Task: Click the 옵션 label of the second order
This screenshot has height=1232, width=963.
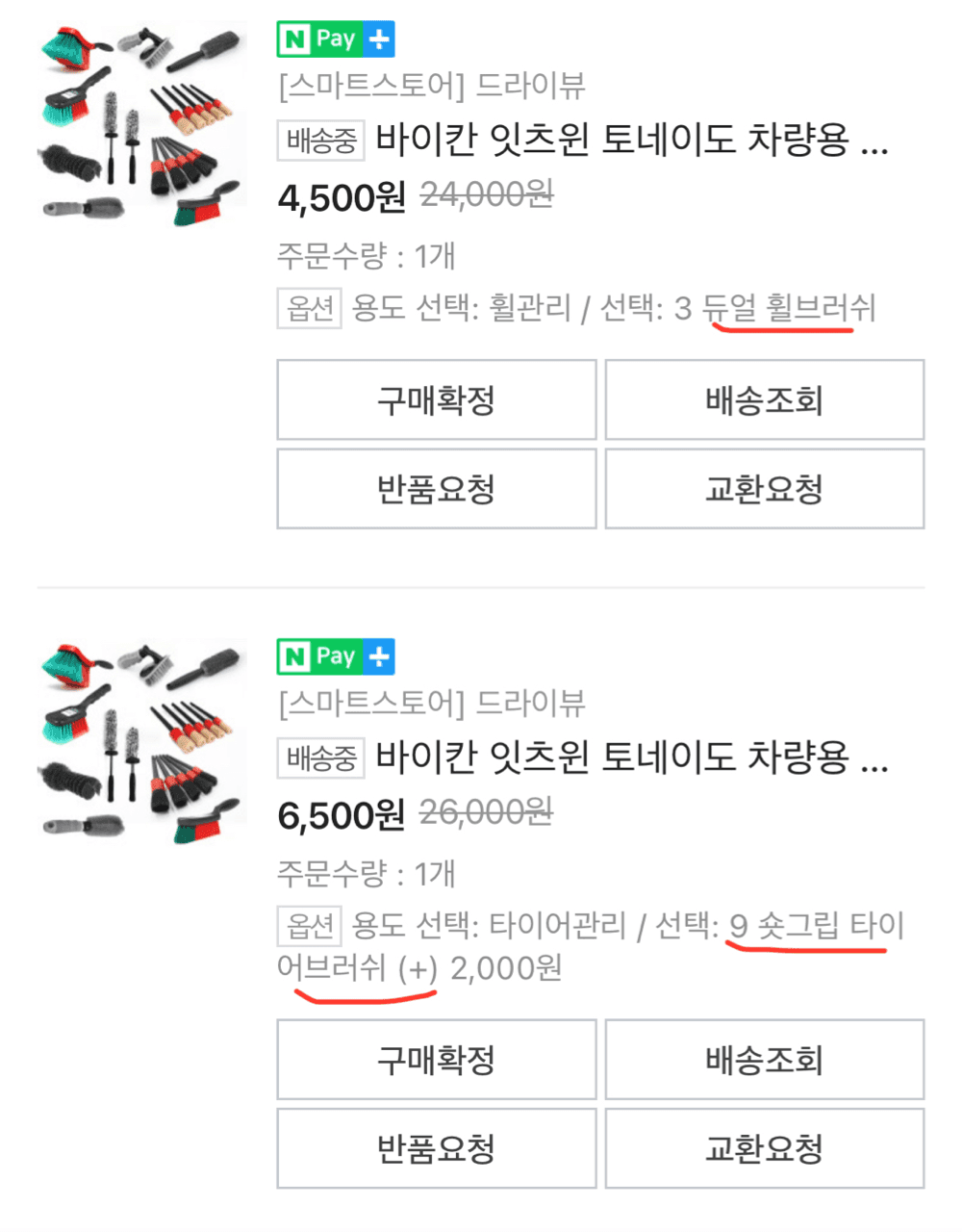Action: pos(308,926)
